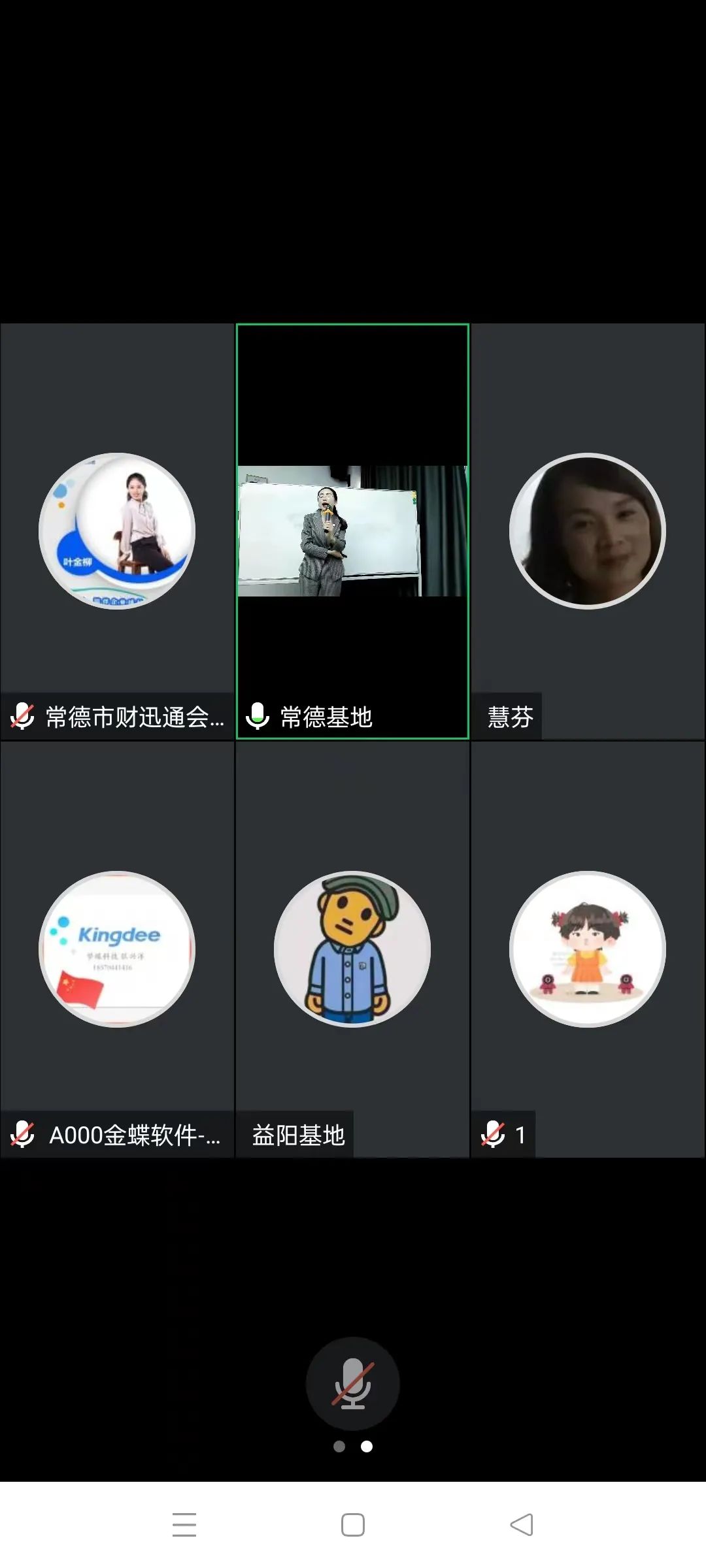Select the A000金蝶软件 participant tile
The width and height of the screenshot is (706, 1568).
click(x=117, y=949)
